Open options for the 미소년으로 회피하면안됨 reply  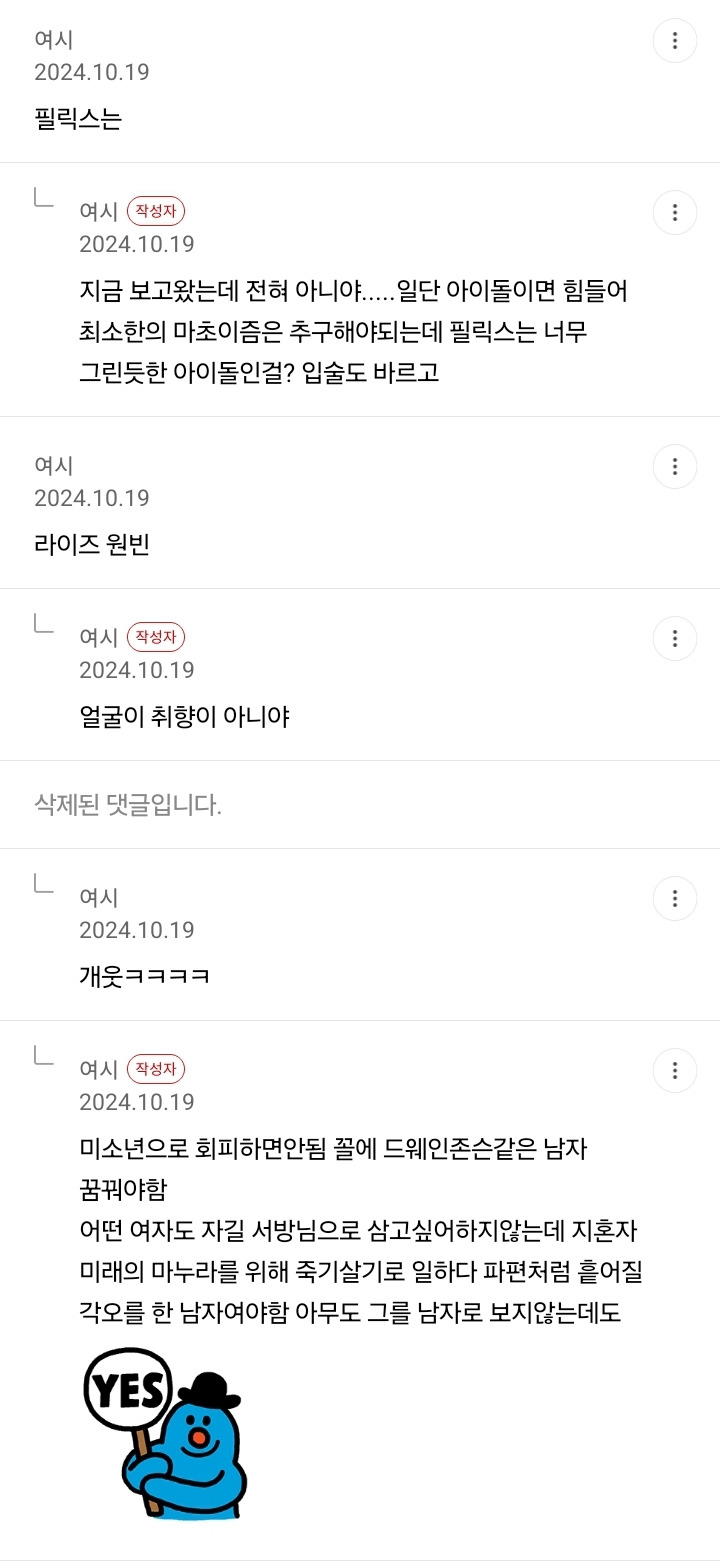coord(675,1070)
